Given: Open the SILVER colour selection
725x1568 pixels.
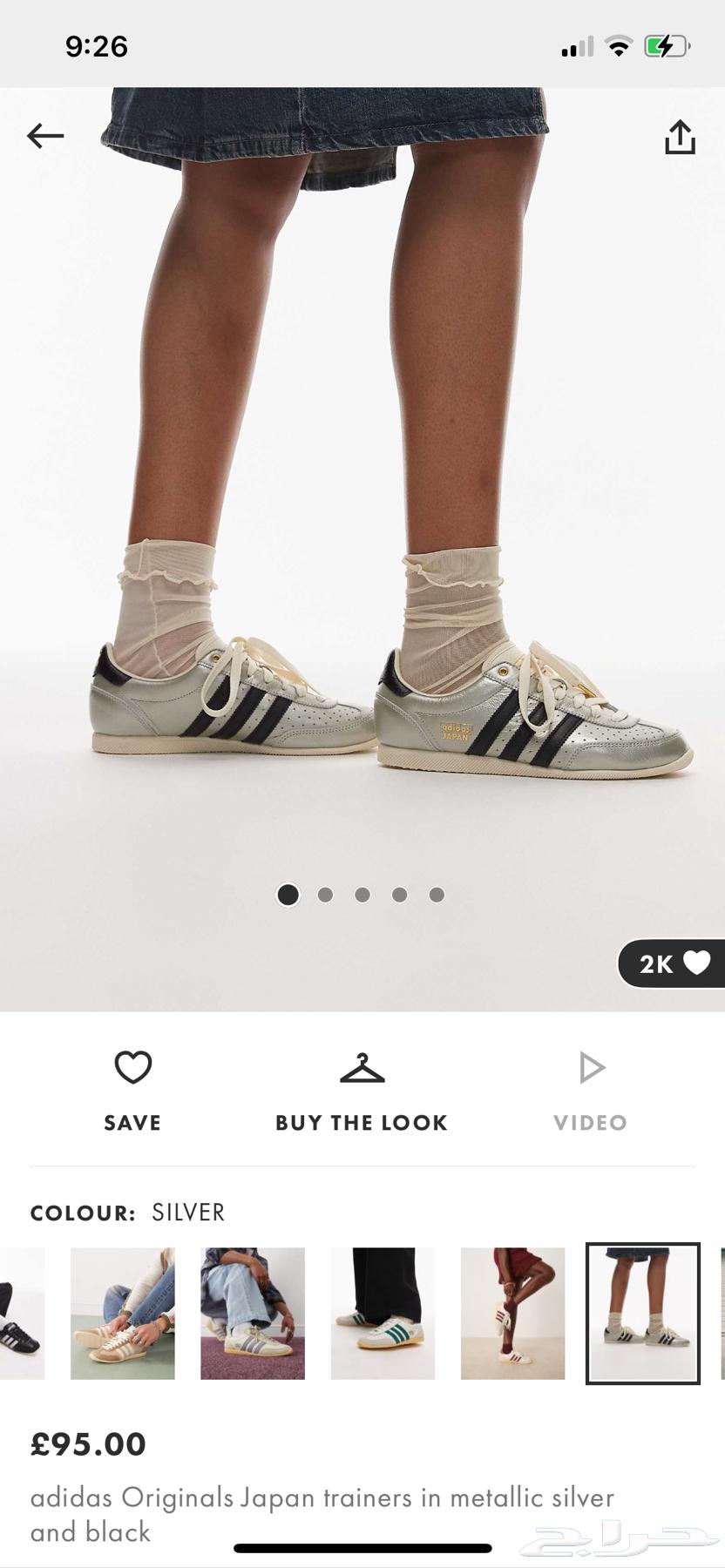Looking at the screenshot, I should (186, 1212).
